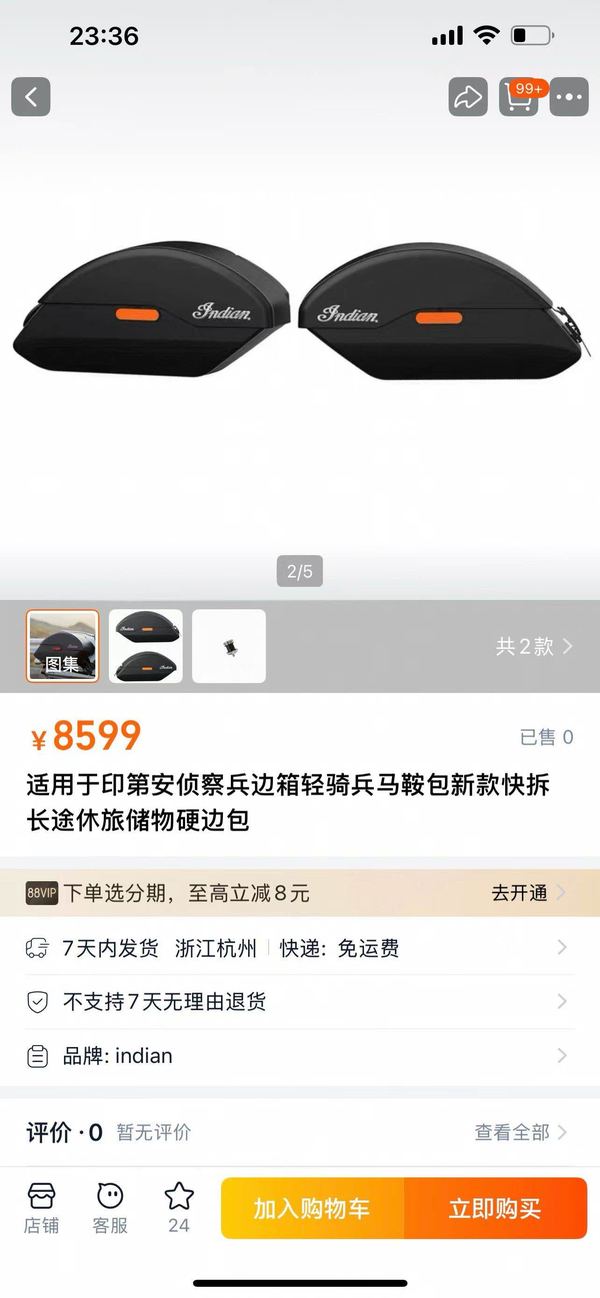This screenshot has height=1298, width=600.
Task: Contact 客服 customer service
Action: (x=110, y=1207)
